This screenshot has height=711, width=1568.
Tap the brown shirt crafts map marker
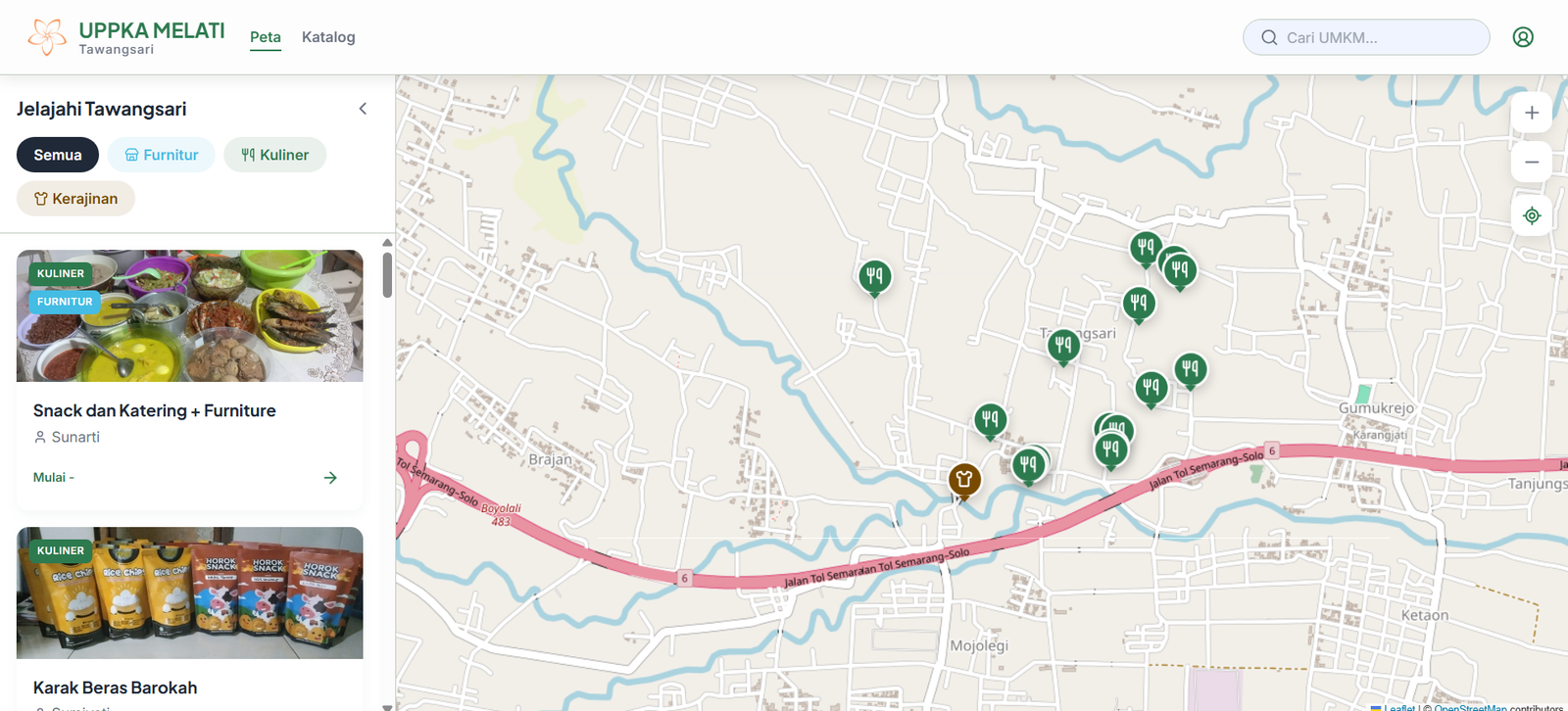pos(964,480)
